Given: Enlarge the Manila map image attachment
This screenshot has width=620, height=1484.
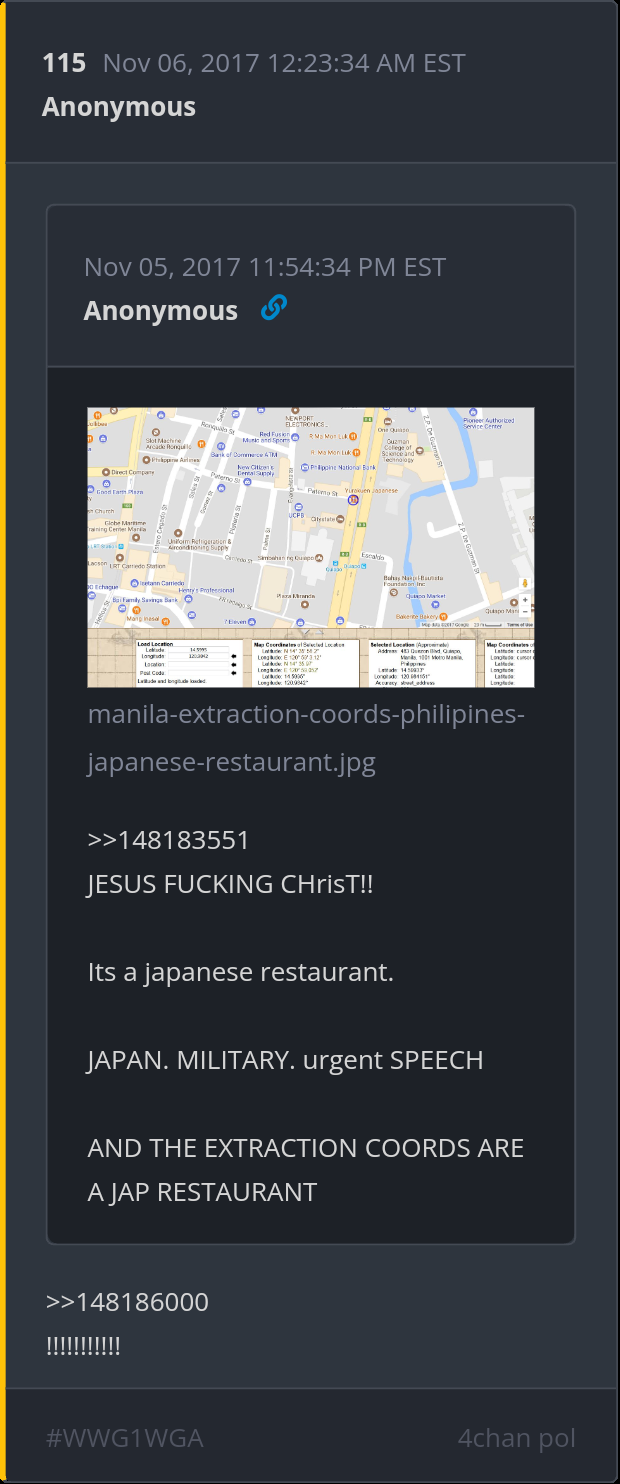Looking at the screenshot, I should pyautogui.click(x=310, y=547).
